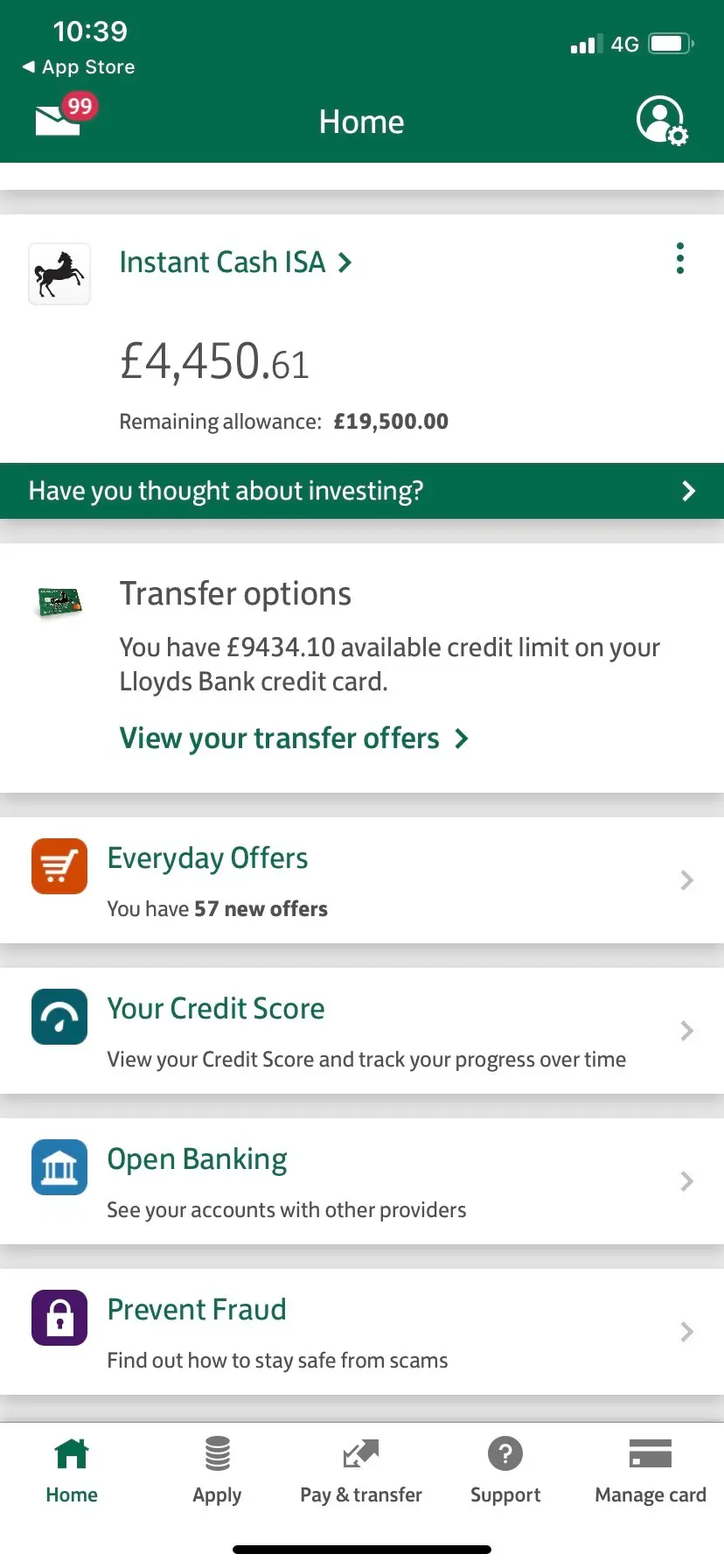Screen dimensions: 724x1568
Task: Select the Manage card tab
Action: click(650, 1470)
